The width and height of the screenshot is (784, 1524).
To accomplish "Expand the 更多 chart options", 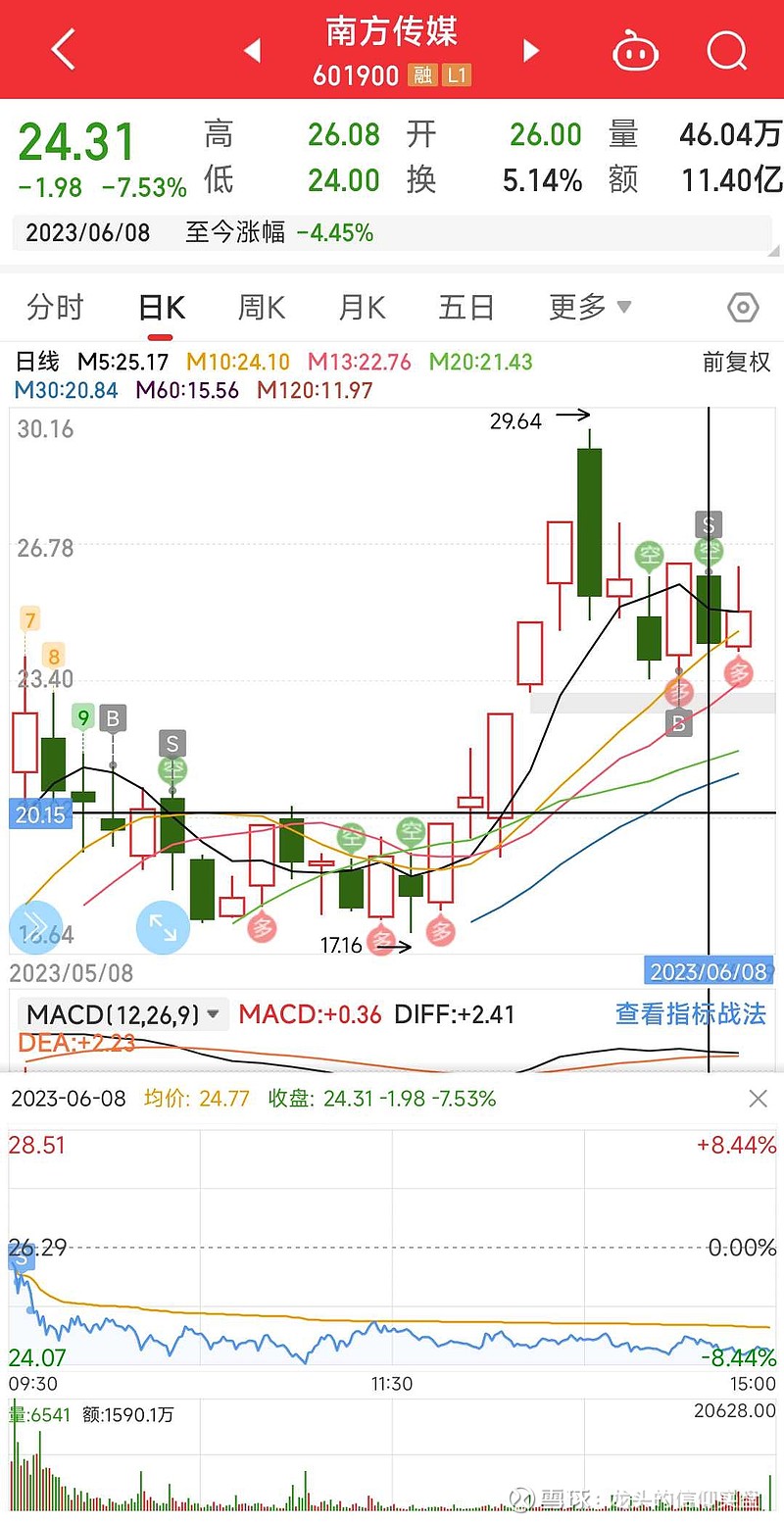I will (590, 308).
